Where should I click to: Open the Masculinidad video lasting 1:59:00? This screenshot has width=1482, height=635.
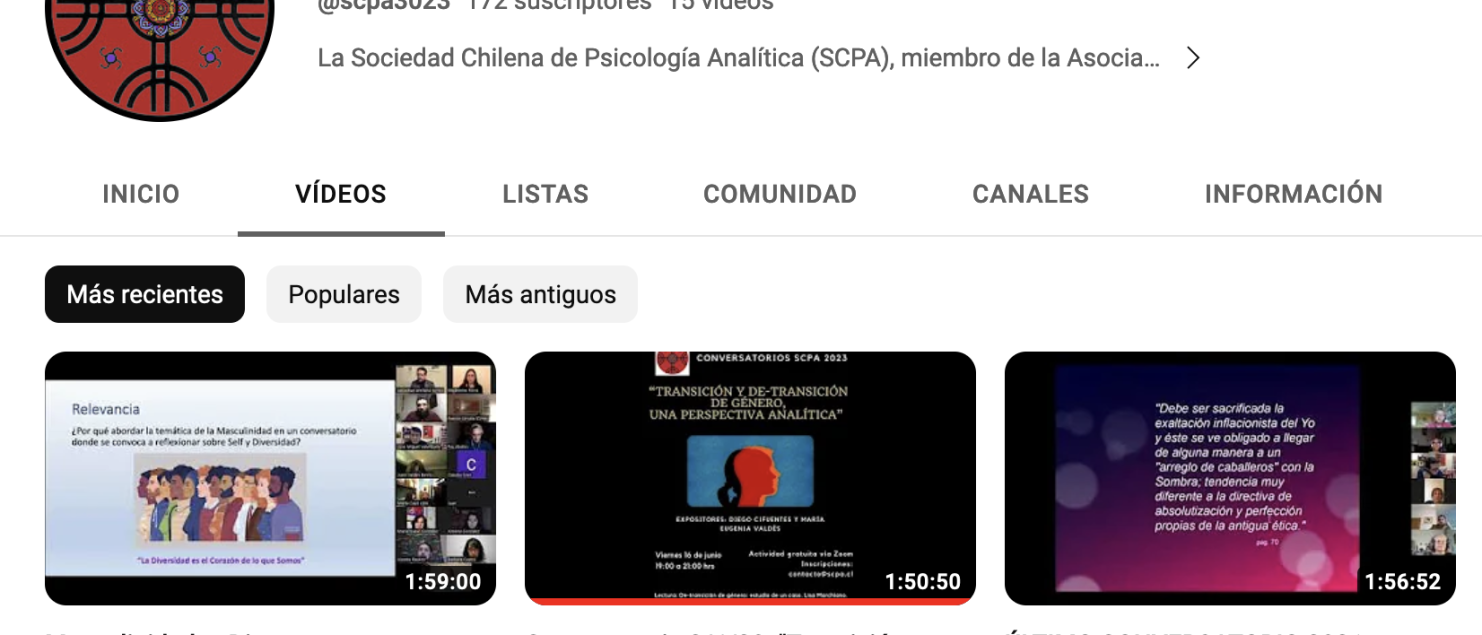[270, 478]
